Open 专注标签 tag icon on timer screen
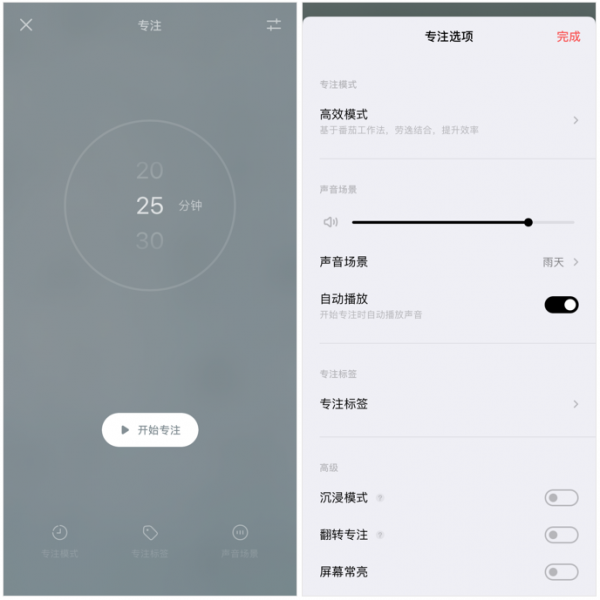This screenshot has width=600, height=600. click(150, 533)
